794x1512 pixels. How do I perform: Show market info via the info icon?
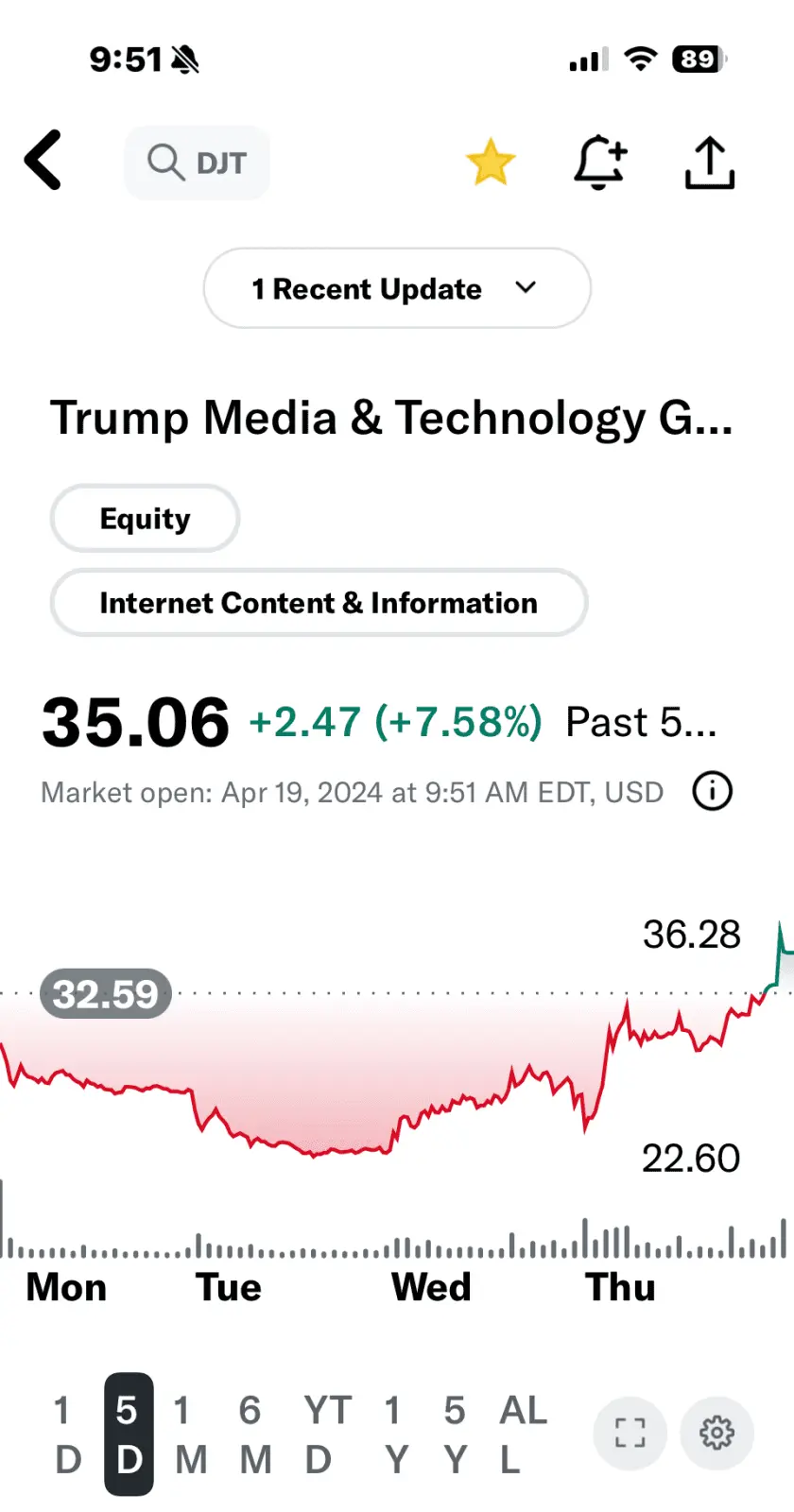point(713,791)
